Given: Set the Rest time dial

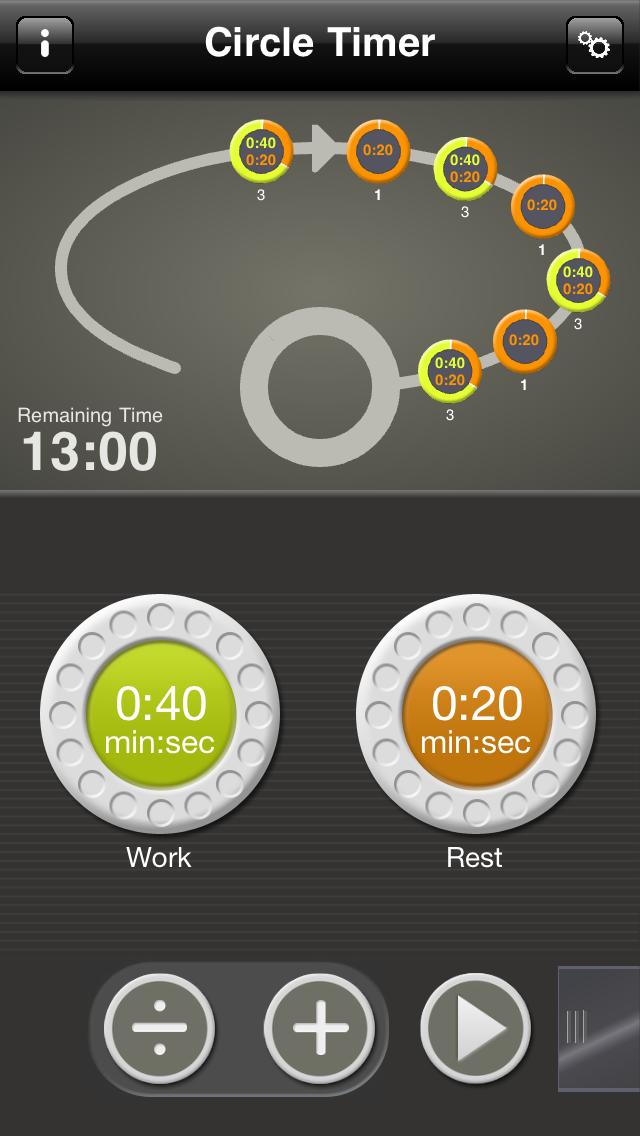Looking at the screenshot, I should [476, 714].
